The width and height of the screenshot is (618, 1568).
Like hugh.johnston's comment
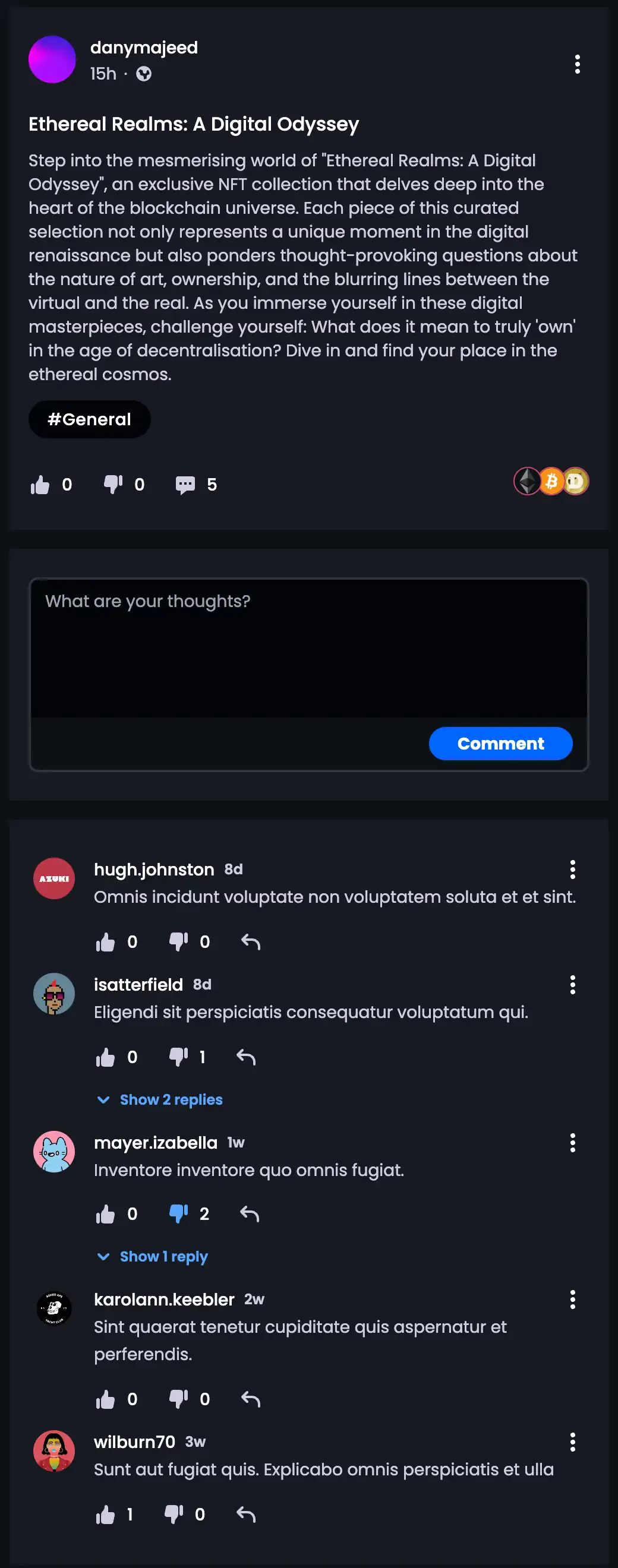[105, 942]
